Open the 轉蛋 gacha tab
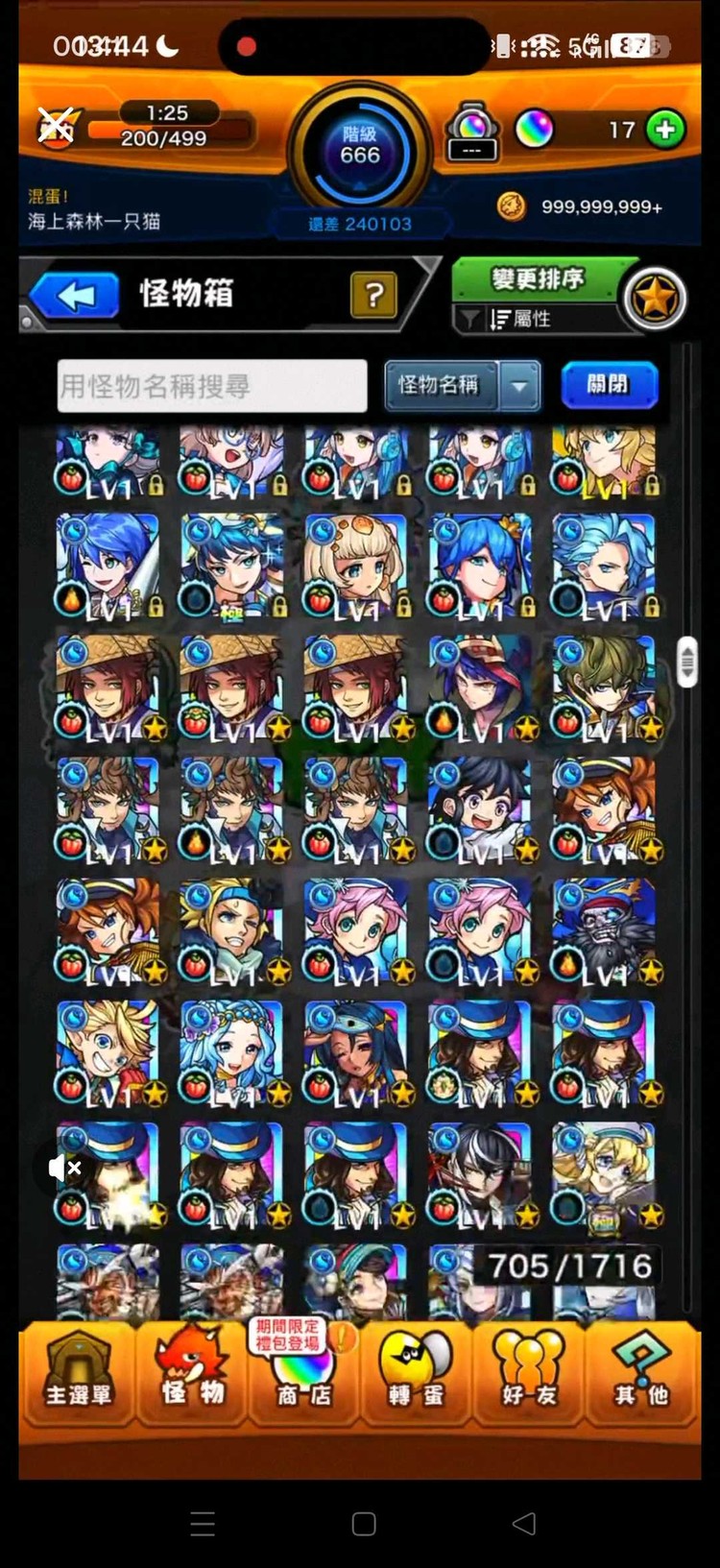Viewport: 720px width, 1568px height. (x=416, y=1374)
